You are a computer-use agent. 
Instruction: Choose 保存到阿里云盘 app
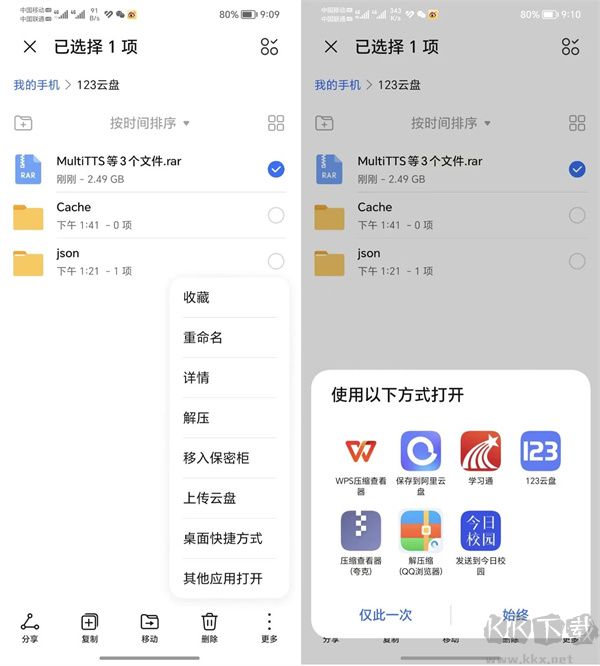[420, 452]
